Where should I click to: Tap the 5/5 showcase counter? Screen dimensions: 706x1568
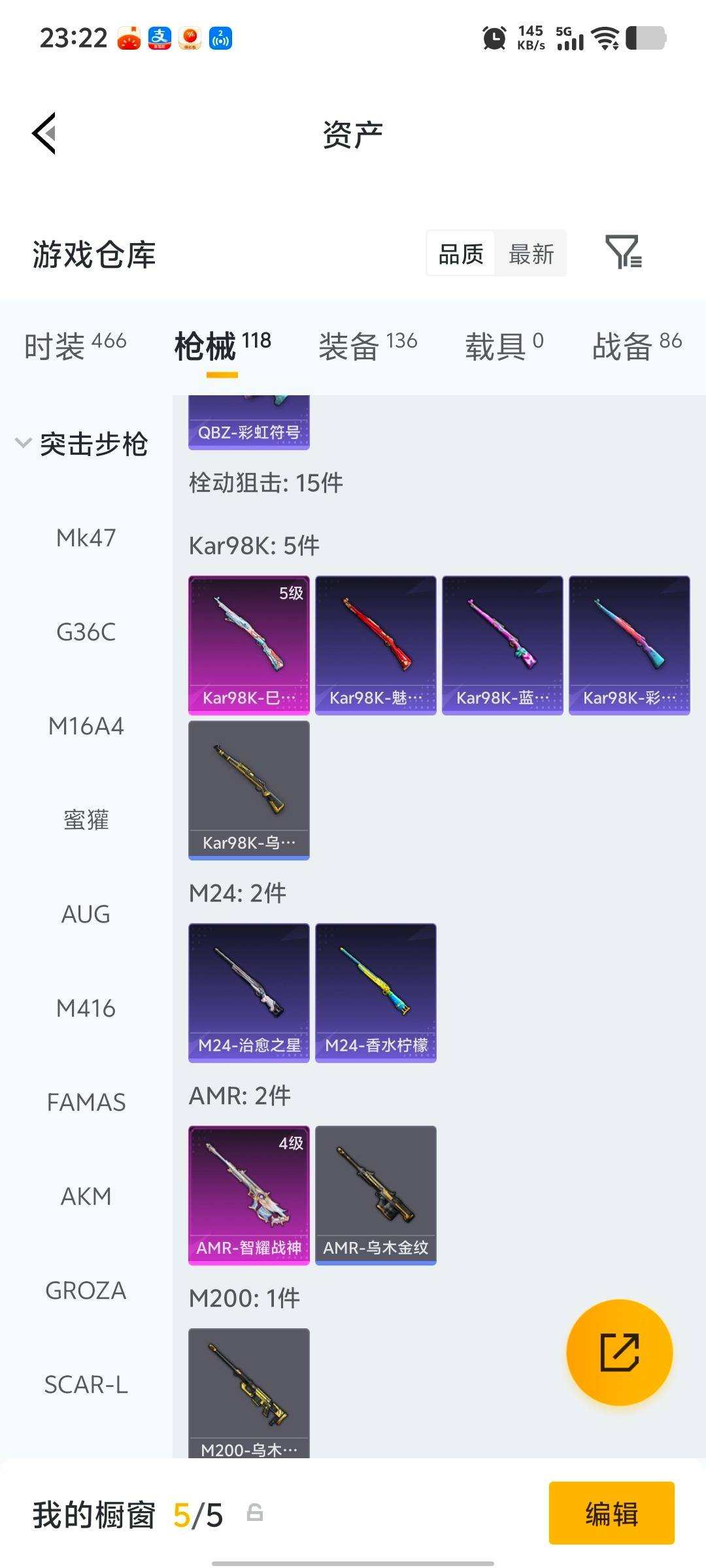(x=199, y=1516)
